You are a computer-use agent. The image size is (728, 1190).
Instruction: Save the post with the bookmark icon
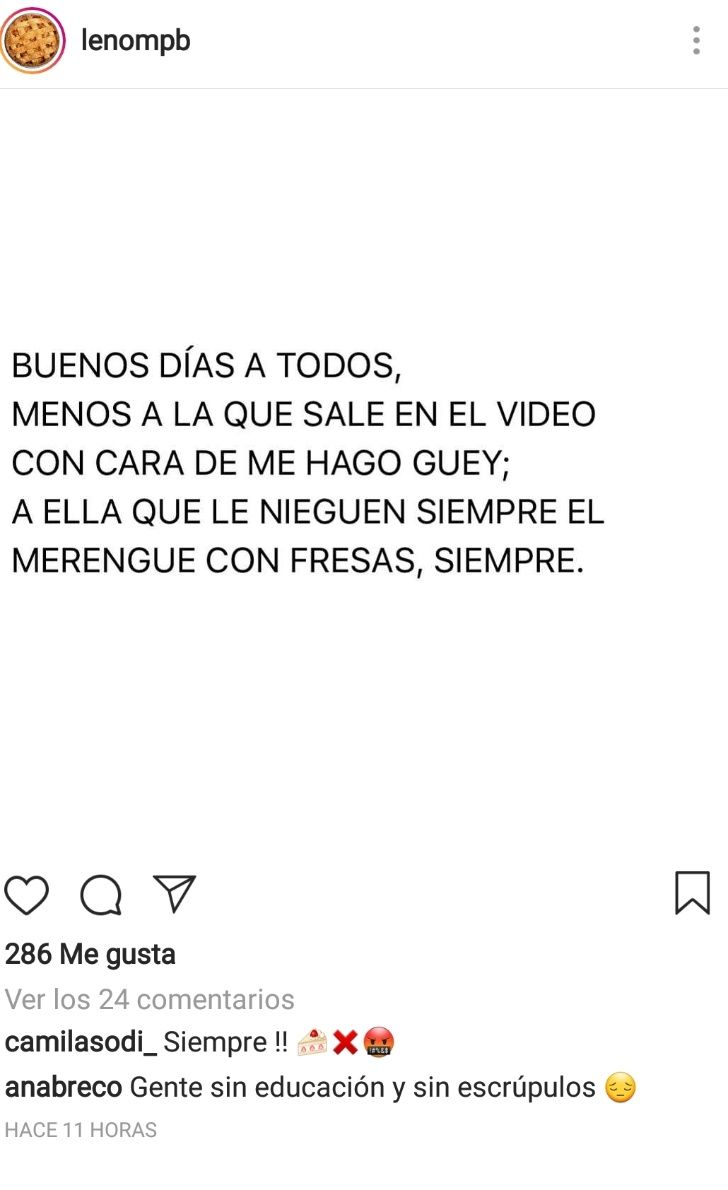pos(692,893)
